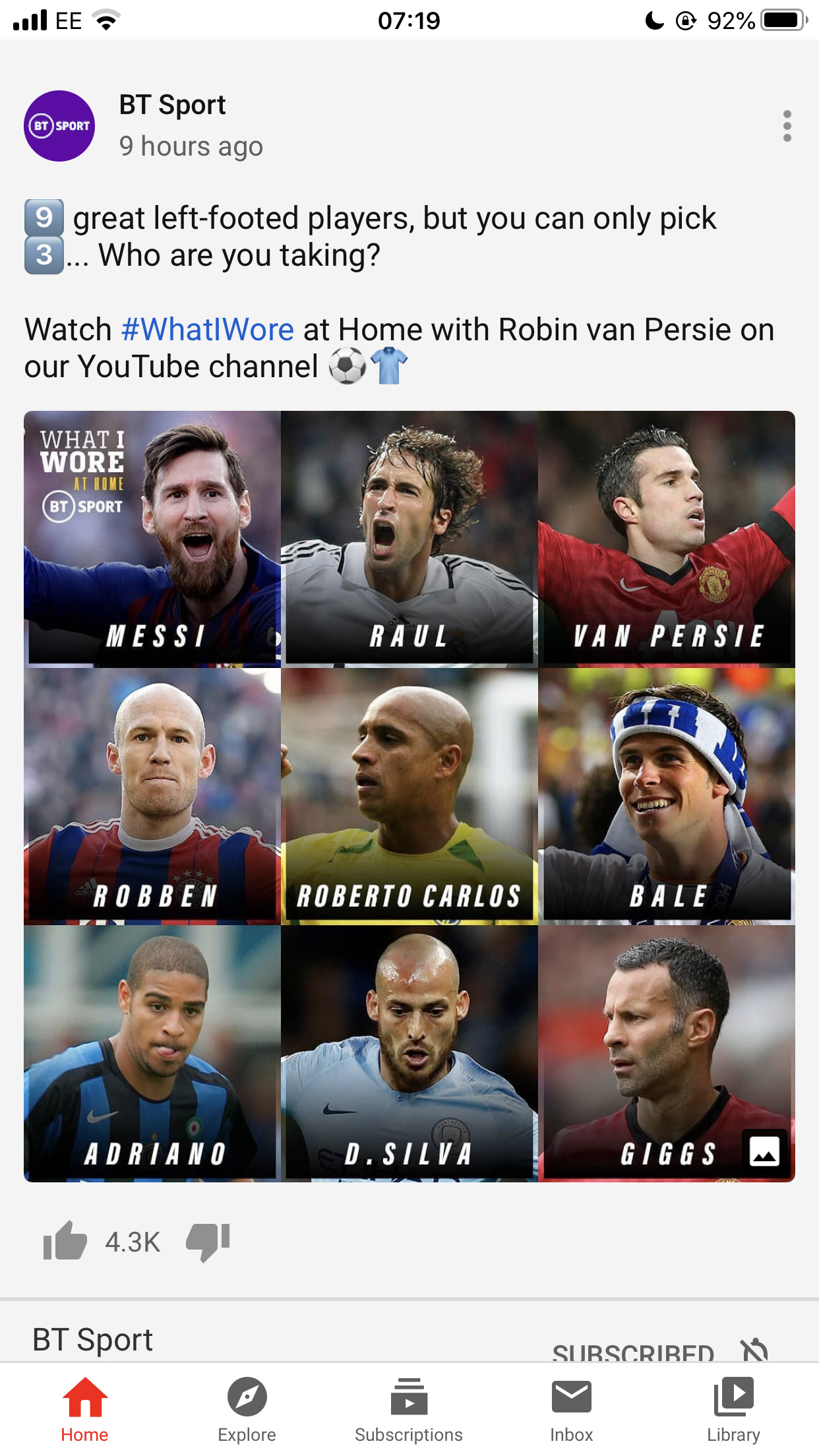The height and width of the screenshot is (1456, 819).
Task: Switch to the Explore tab
Action: tap(247, 1410)
